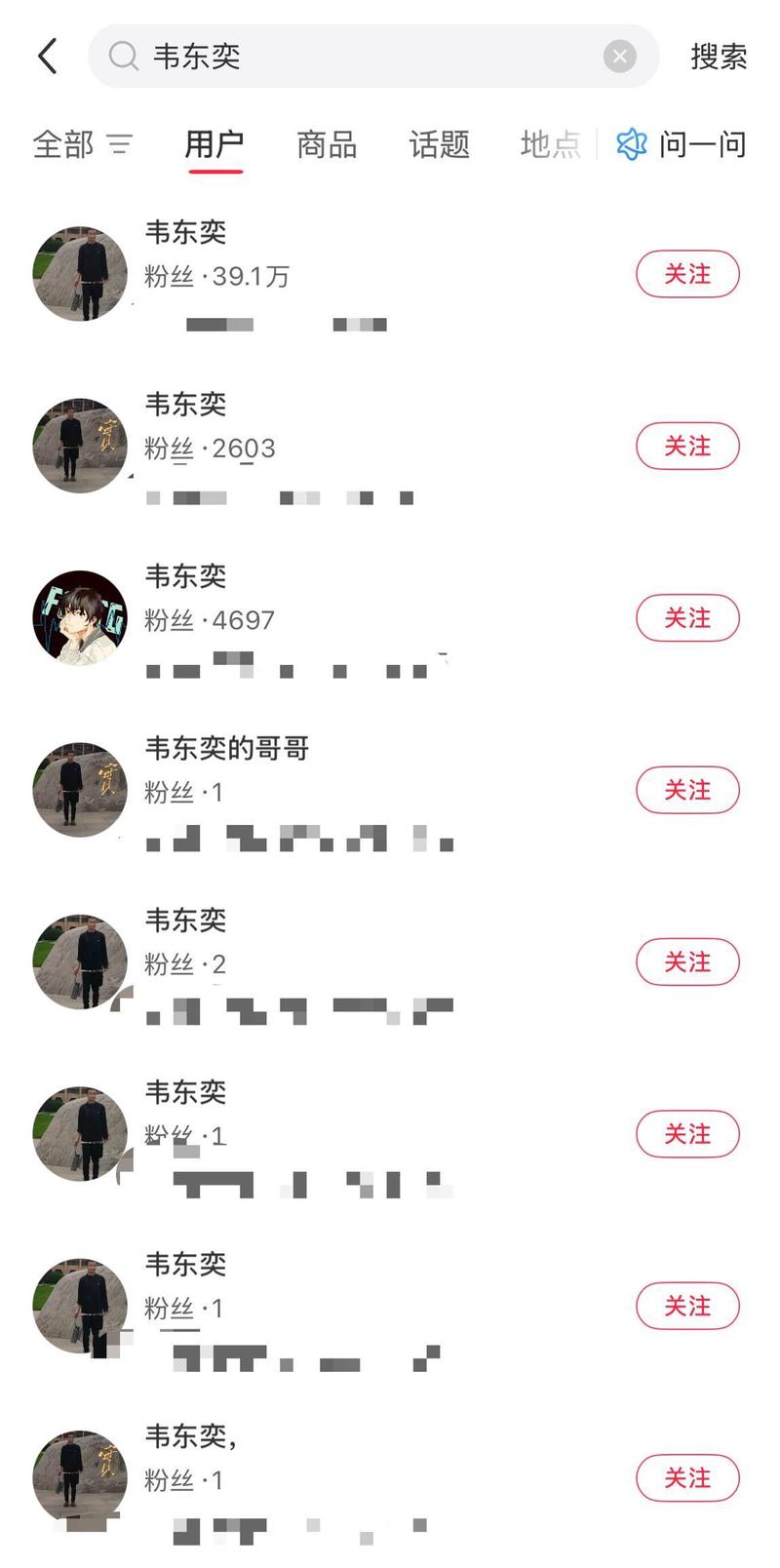Screen dimensions: 780x1568
Task: Open the filter icon beside 全部
Action: tap(120, 144)
